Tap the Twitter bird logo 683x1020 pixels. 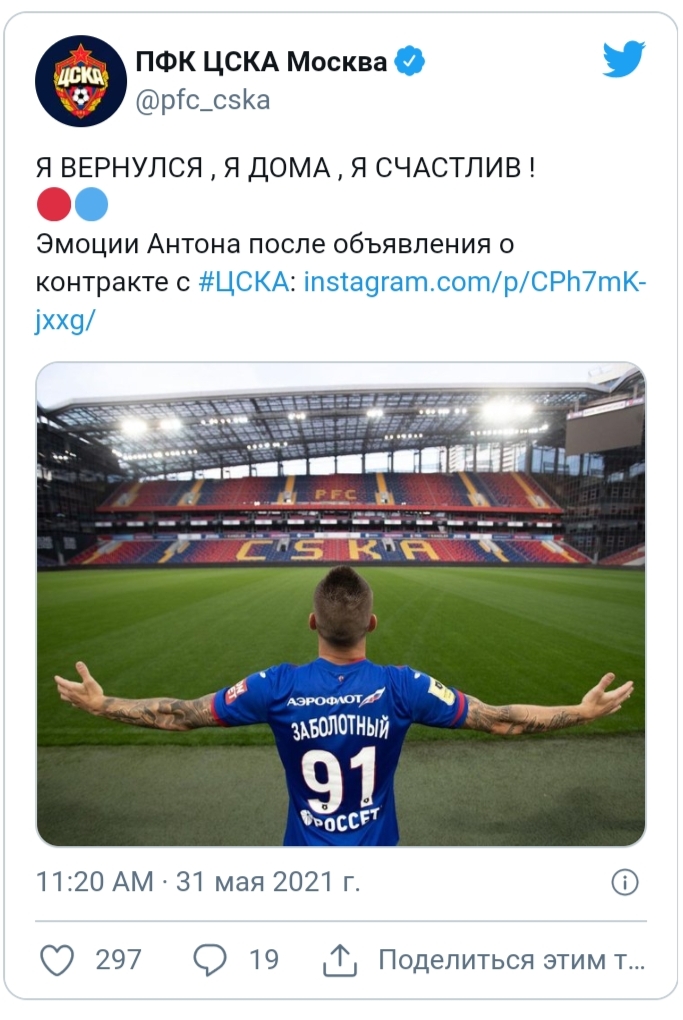tap(624, 60)
